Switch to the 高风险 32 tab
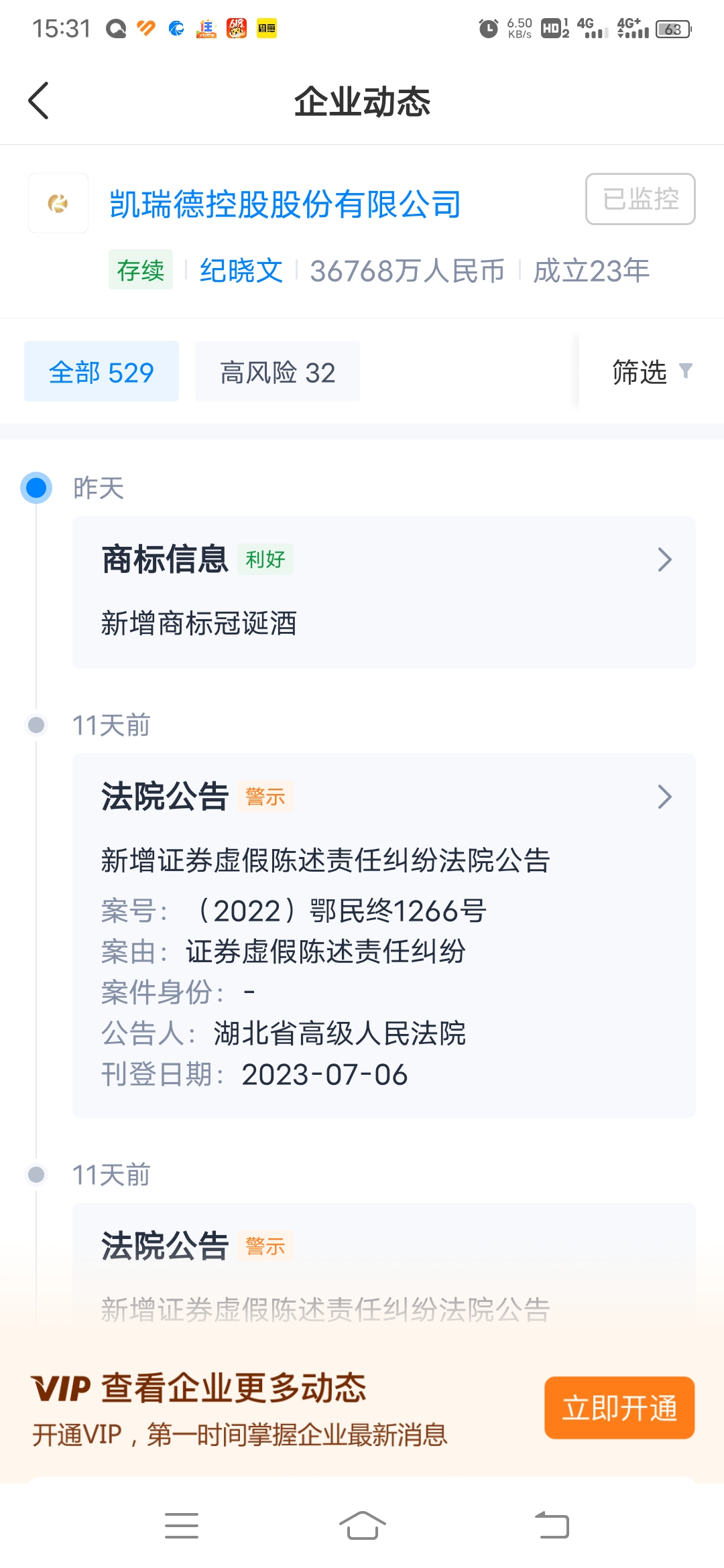Viewport: 724px width, 1568px height. (x=277, y=372)
